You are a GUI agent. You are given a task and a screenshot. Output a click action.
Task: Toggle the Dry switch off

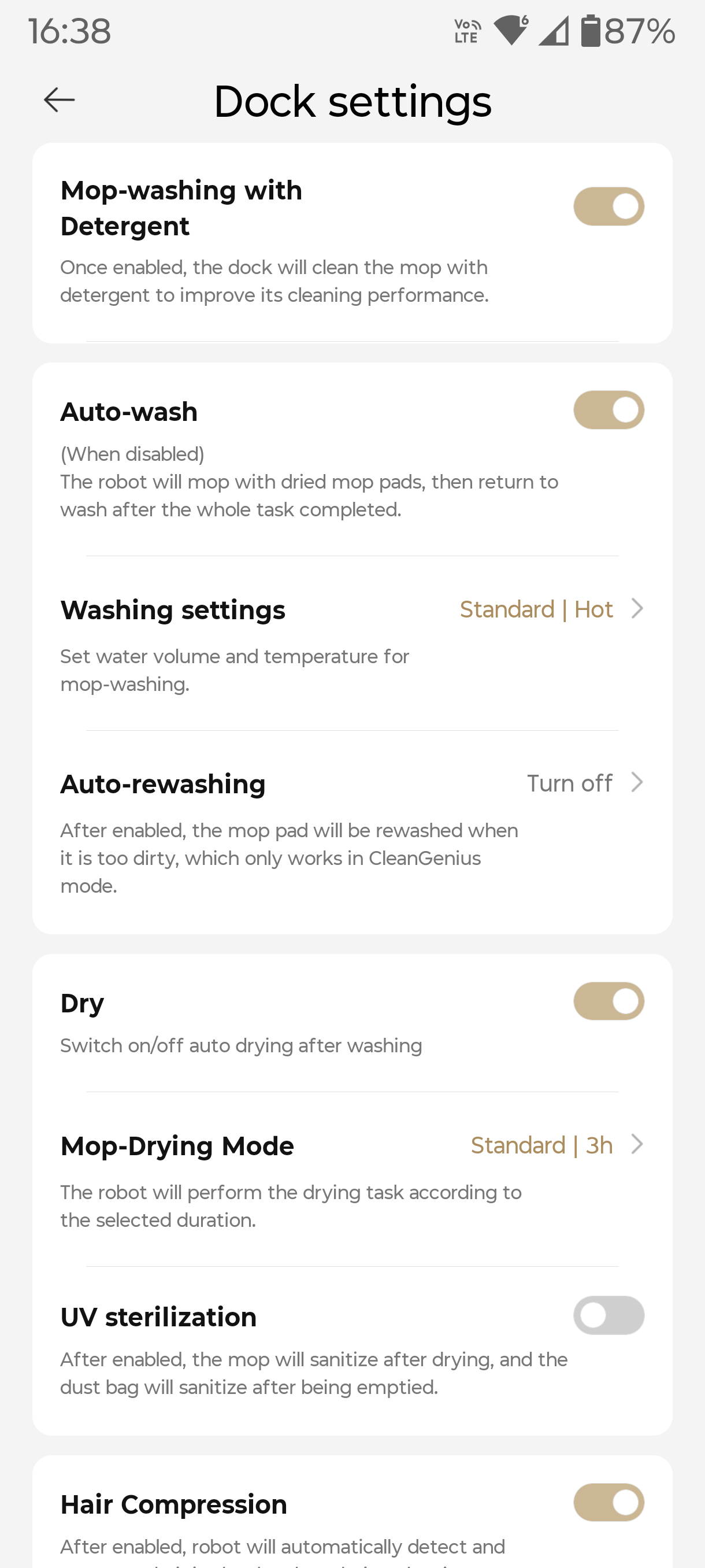point(608,1001)
